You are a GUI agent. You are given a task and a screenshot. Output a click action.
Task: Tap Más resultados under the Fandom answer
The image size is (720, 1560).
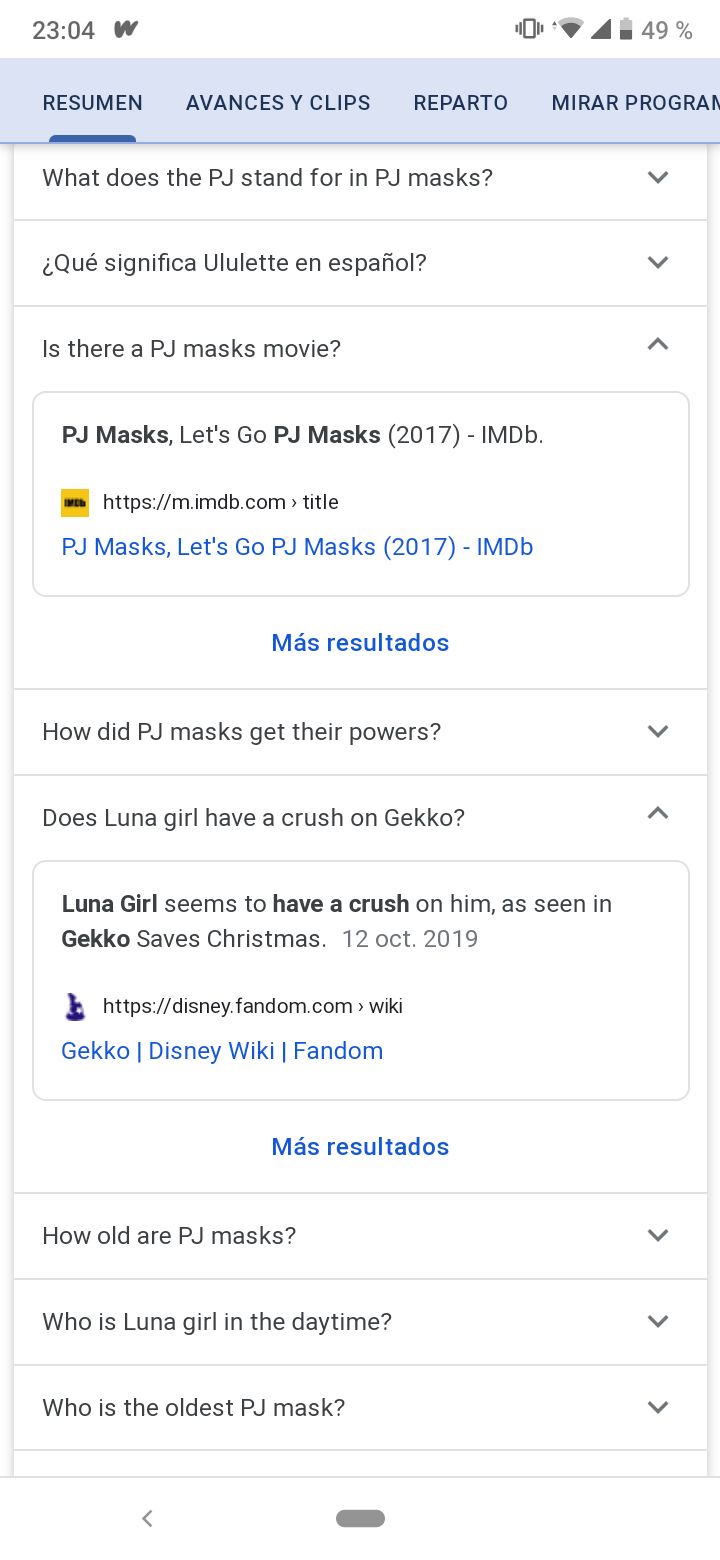360,1146
